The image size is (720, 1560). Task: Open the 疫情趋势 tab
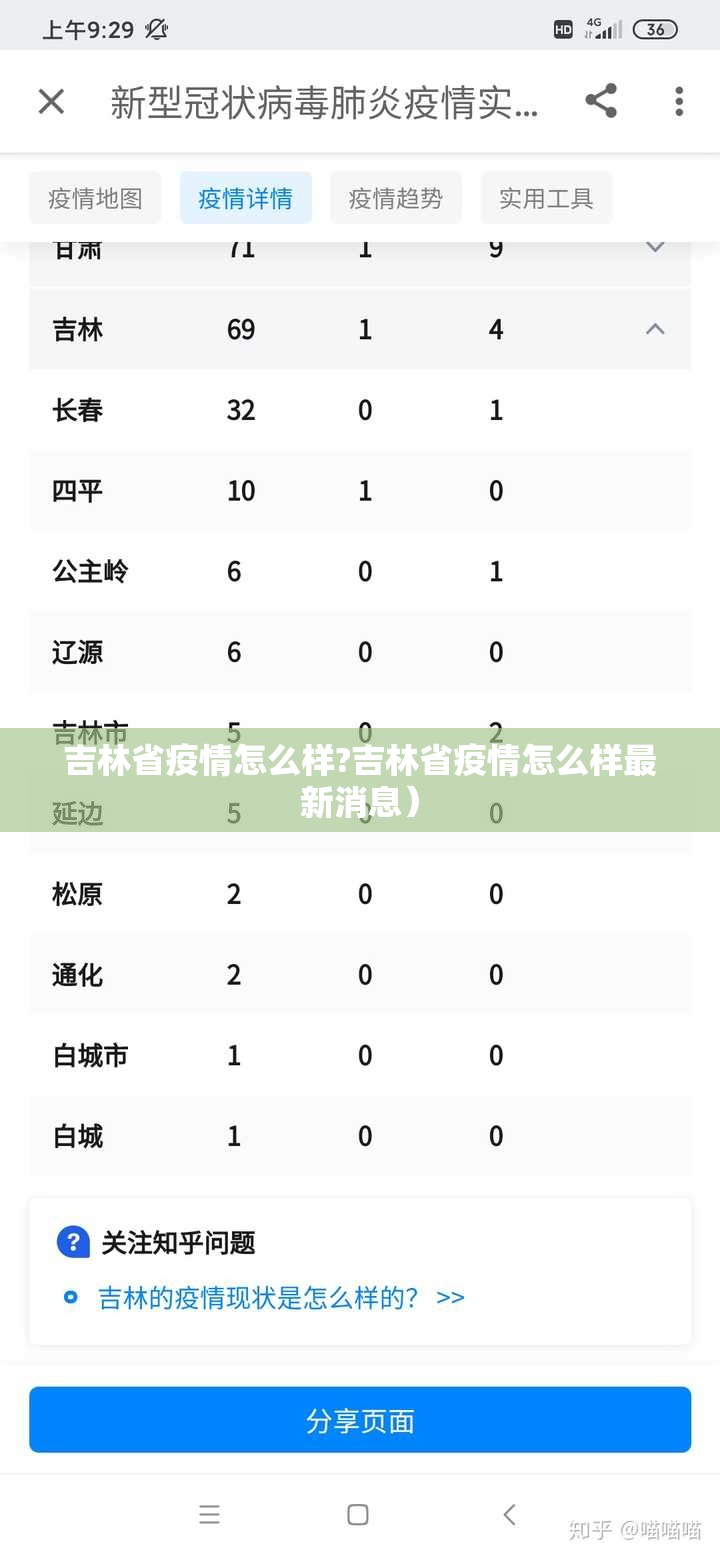tap(395, 198)
